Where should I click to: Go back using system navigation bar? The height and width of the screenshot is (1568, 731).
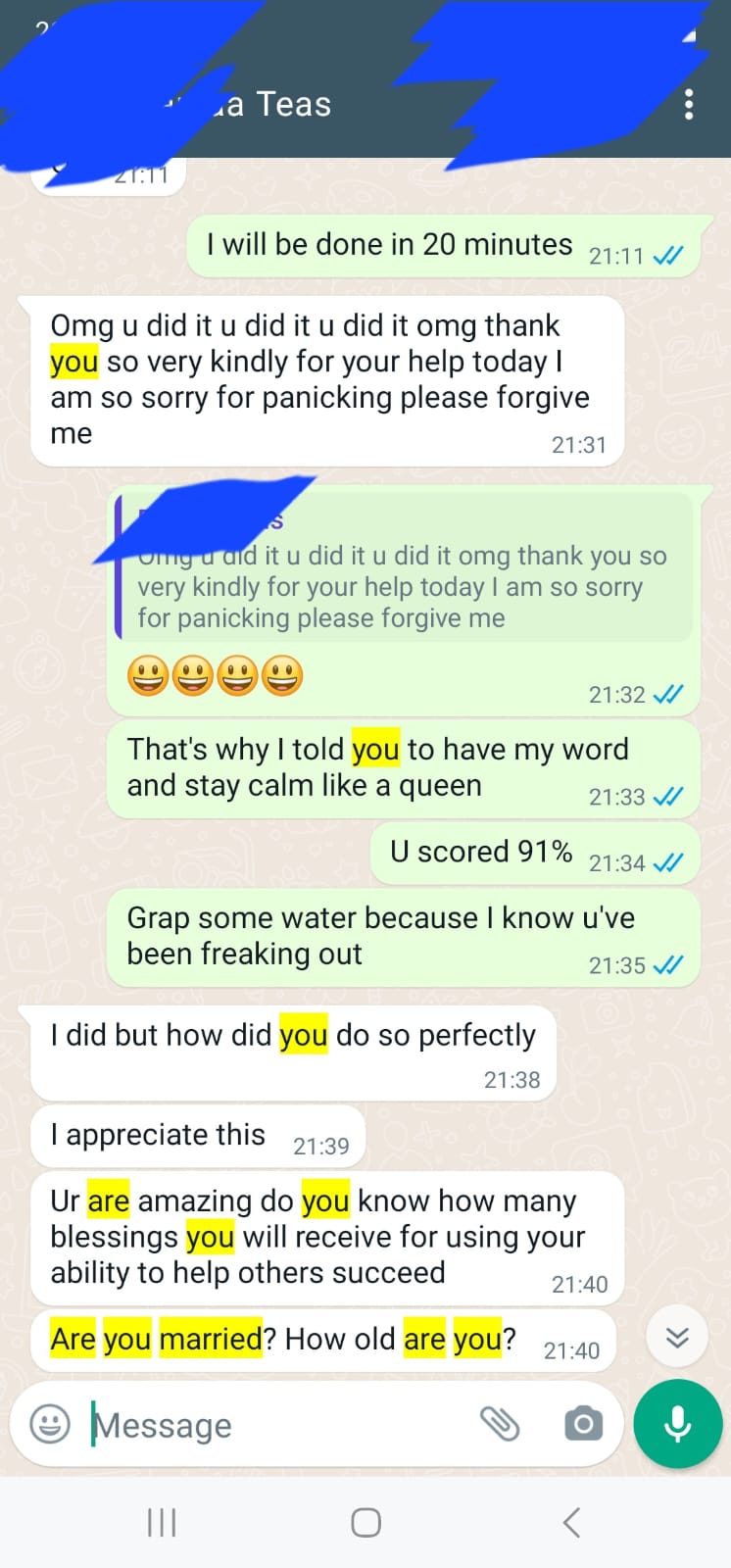point(572,1522)
